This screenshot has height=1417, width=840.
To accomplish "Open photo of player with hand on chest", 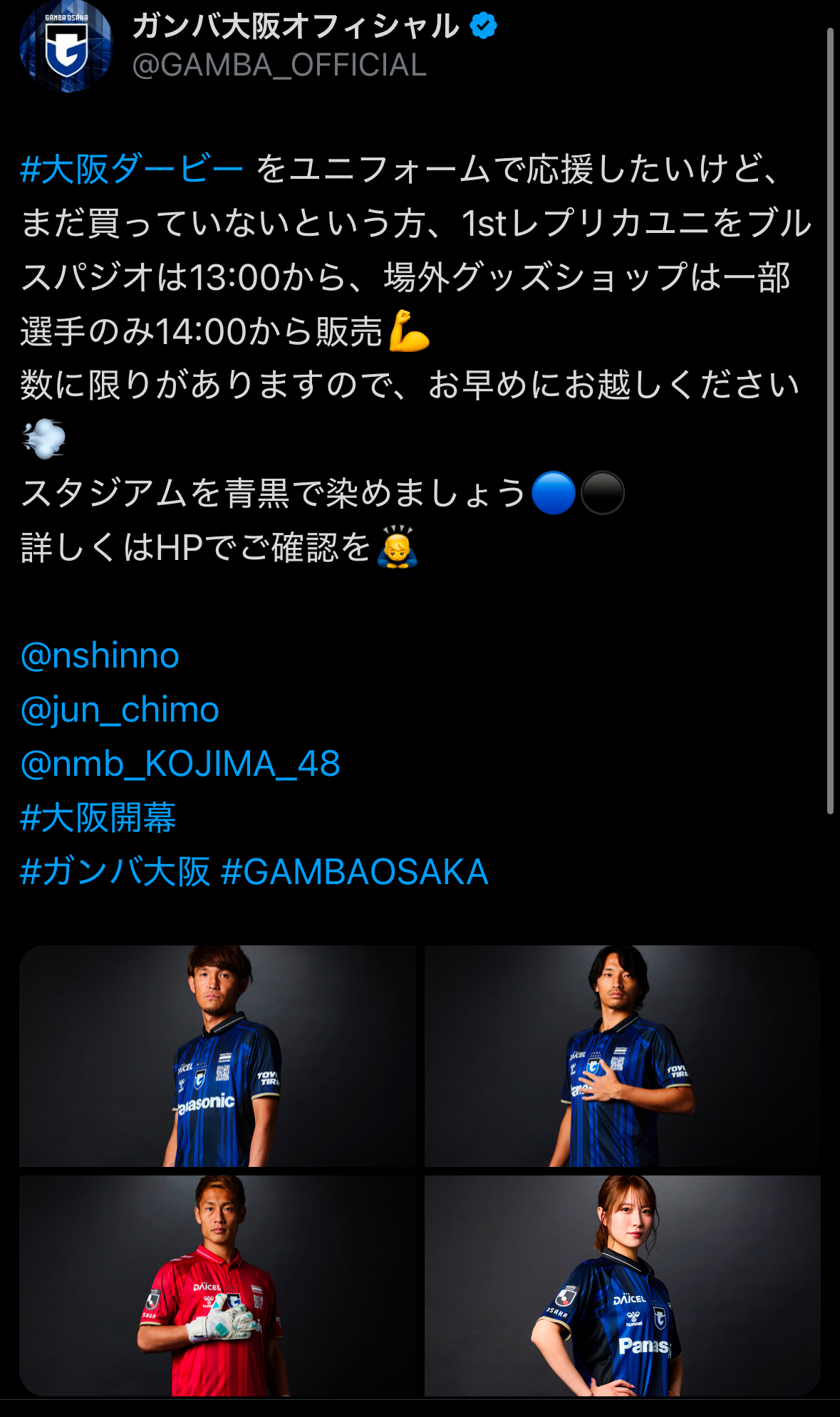I will click(622, 1056).
